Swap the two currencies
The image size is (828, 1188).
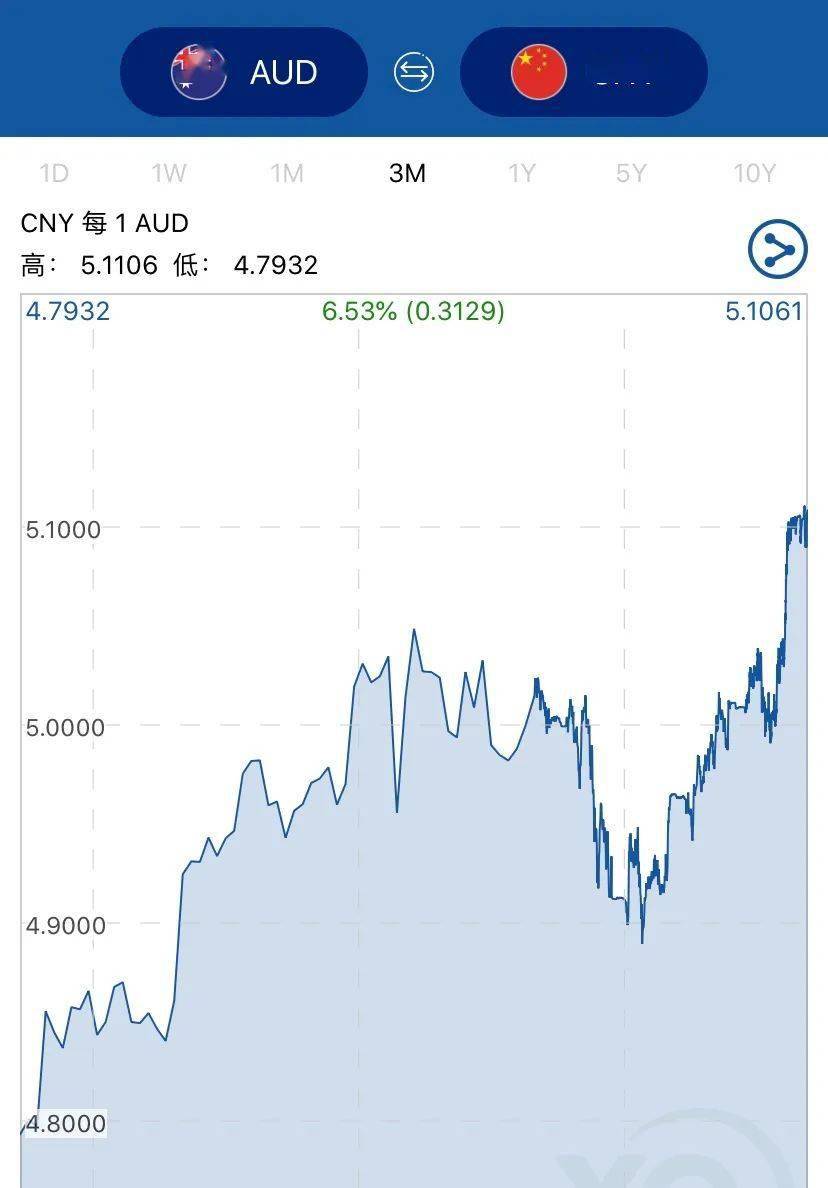[x=414, y=72]
